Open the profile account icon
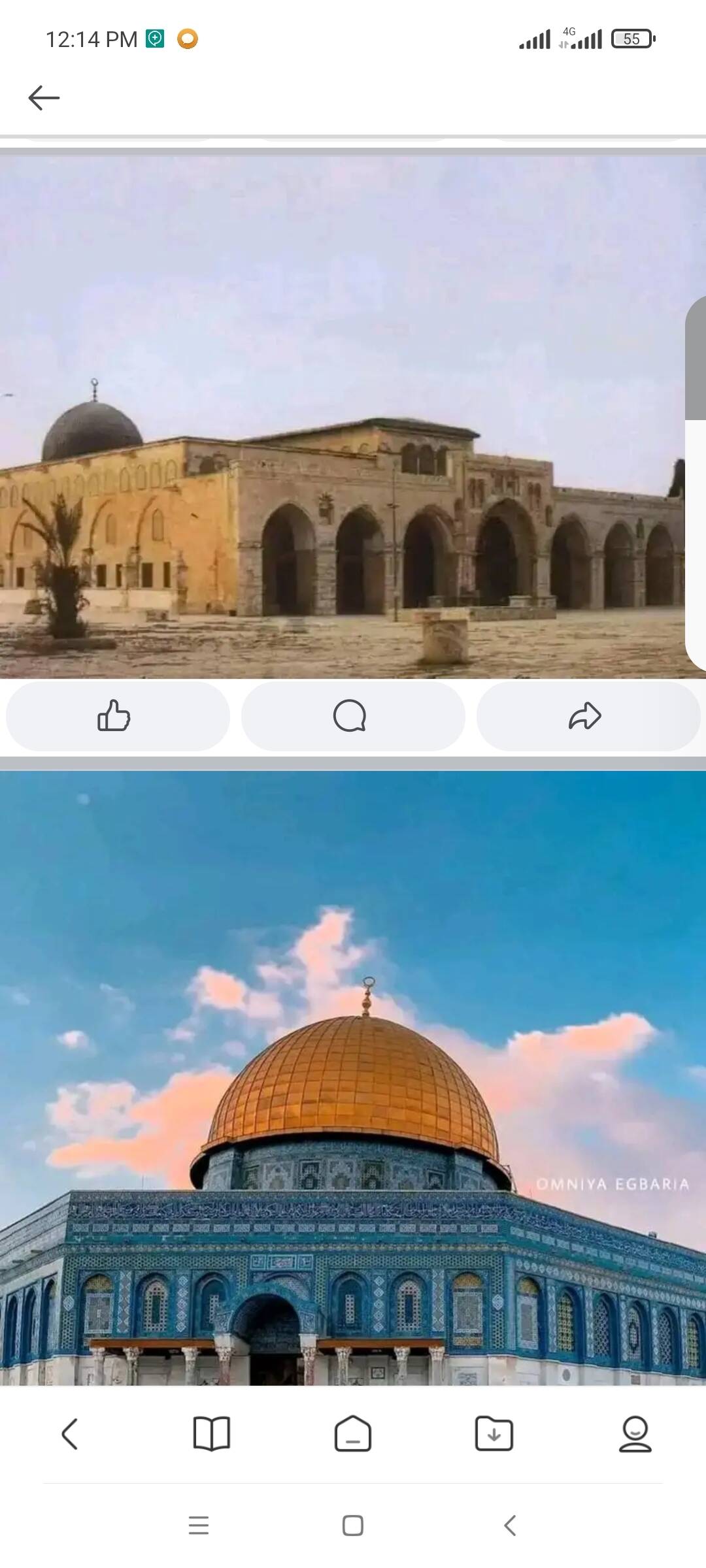 coord(635,1433)
